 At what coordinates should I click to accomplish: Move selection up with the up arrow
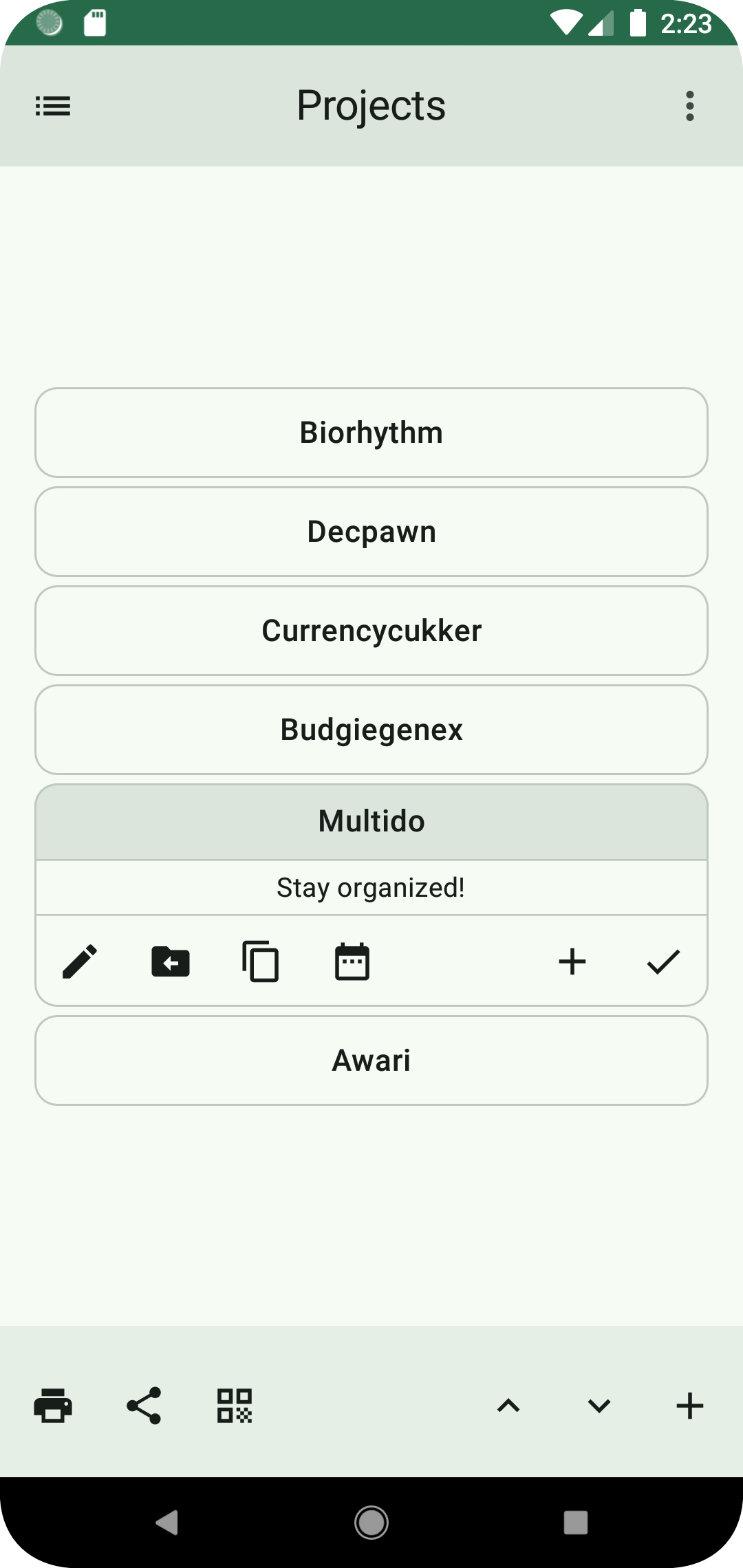508,1406
